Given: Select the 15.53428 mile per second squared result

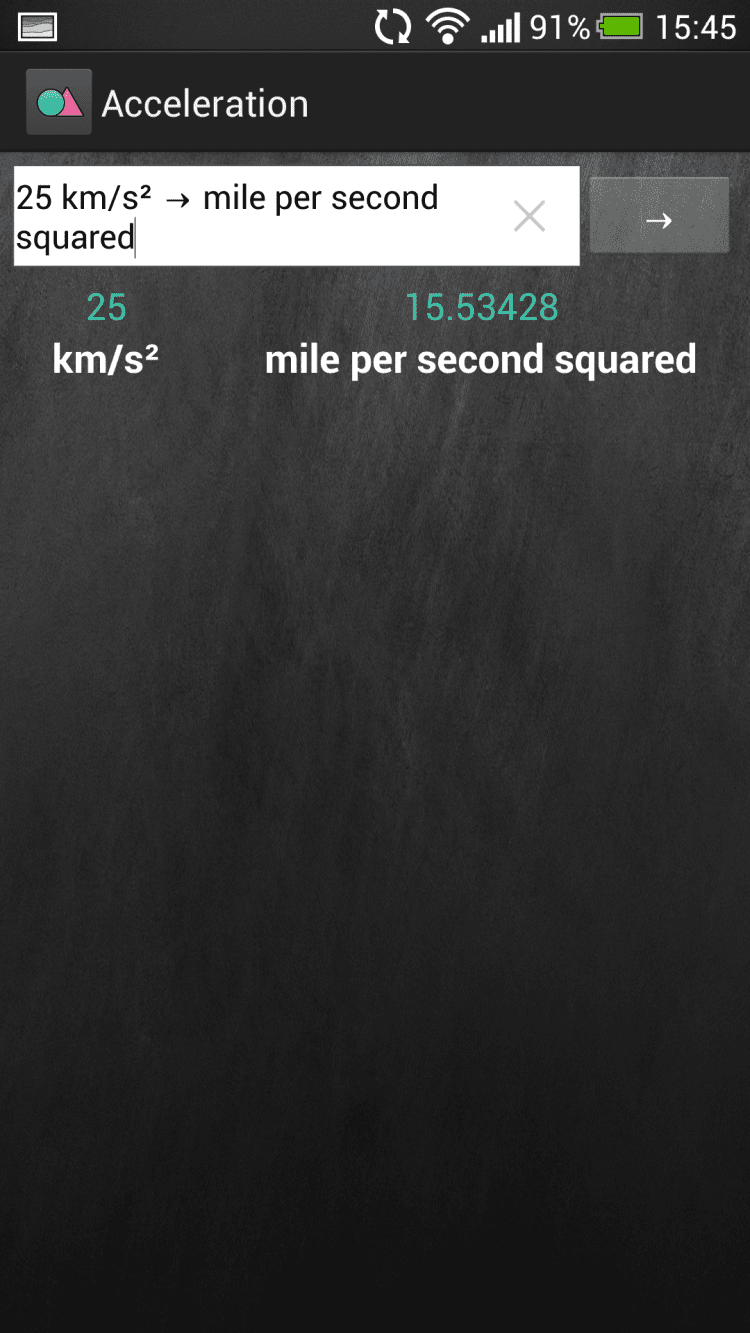Looking at the screenshot, I should point(481,334).
